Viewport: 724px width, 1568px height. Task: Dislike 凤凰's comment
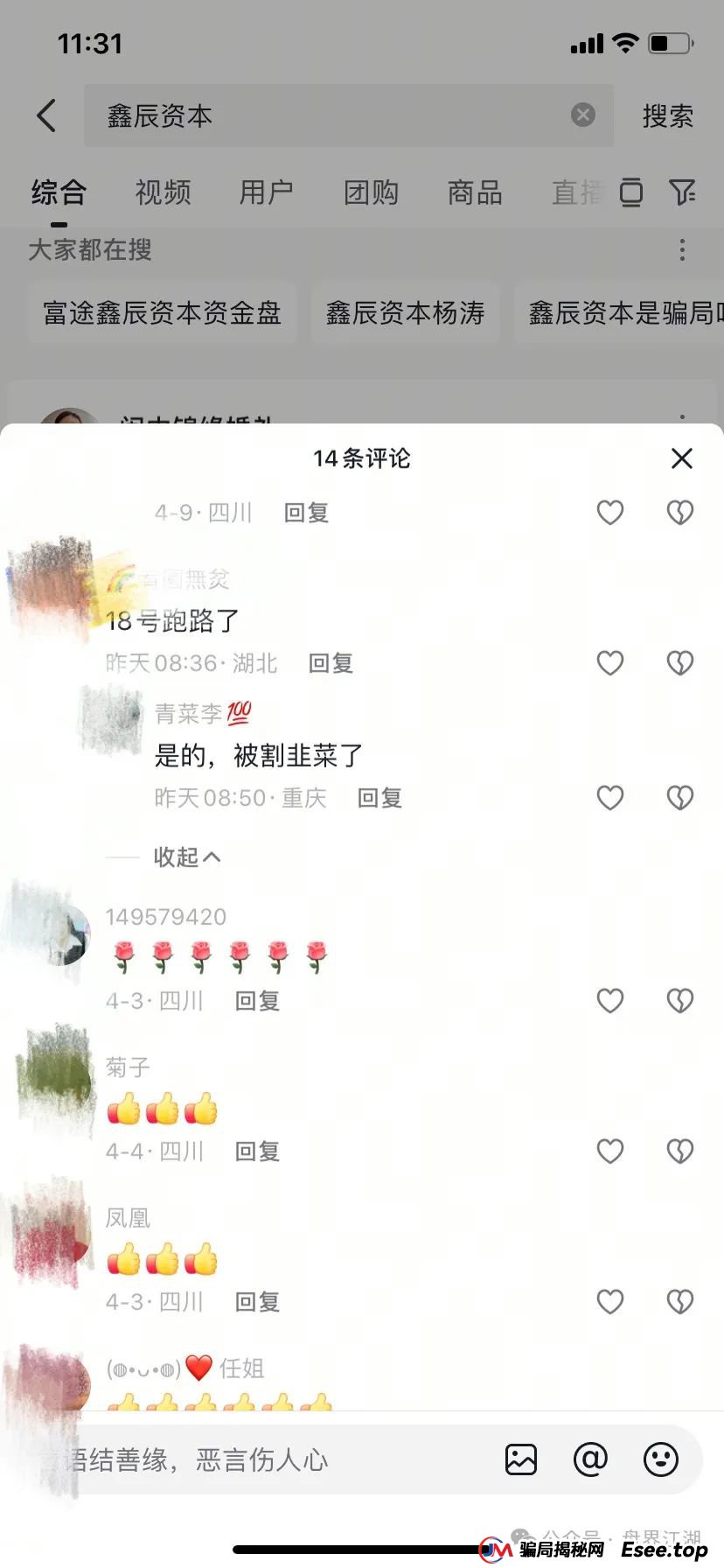(679, 1302)
